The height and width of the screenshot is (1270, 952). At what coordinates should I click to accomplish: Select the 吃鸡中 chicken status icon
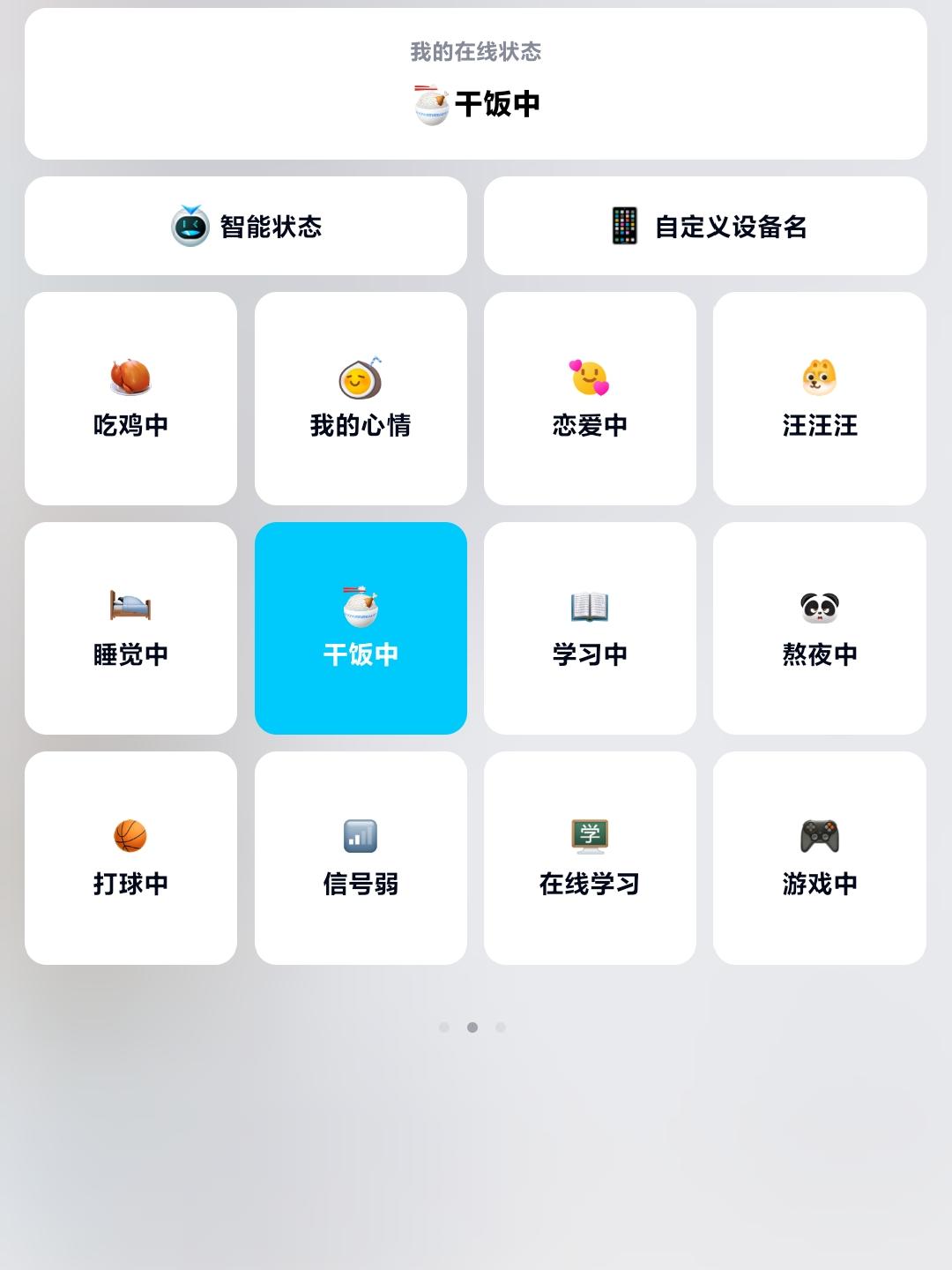coord(130,378)
